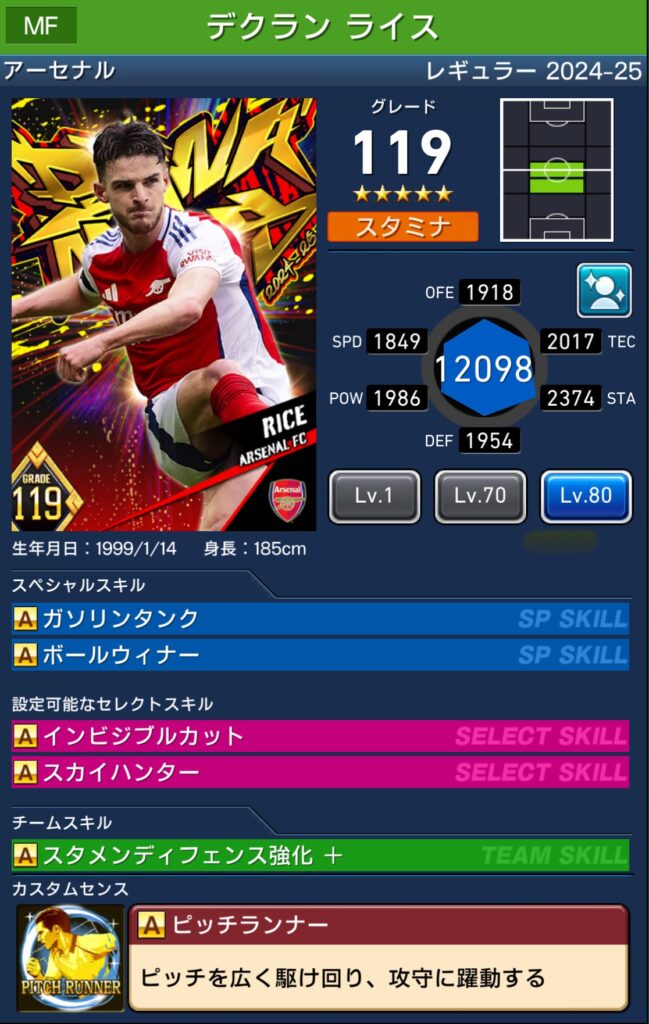This screenshot has width=649, height=1024.
Task: Enlarge the Rice player card image
Action: point(163,314)
